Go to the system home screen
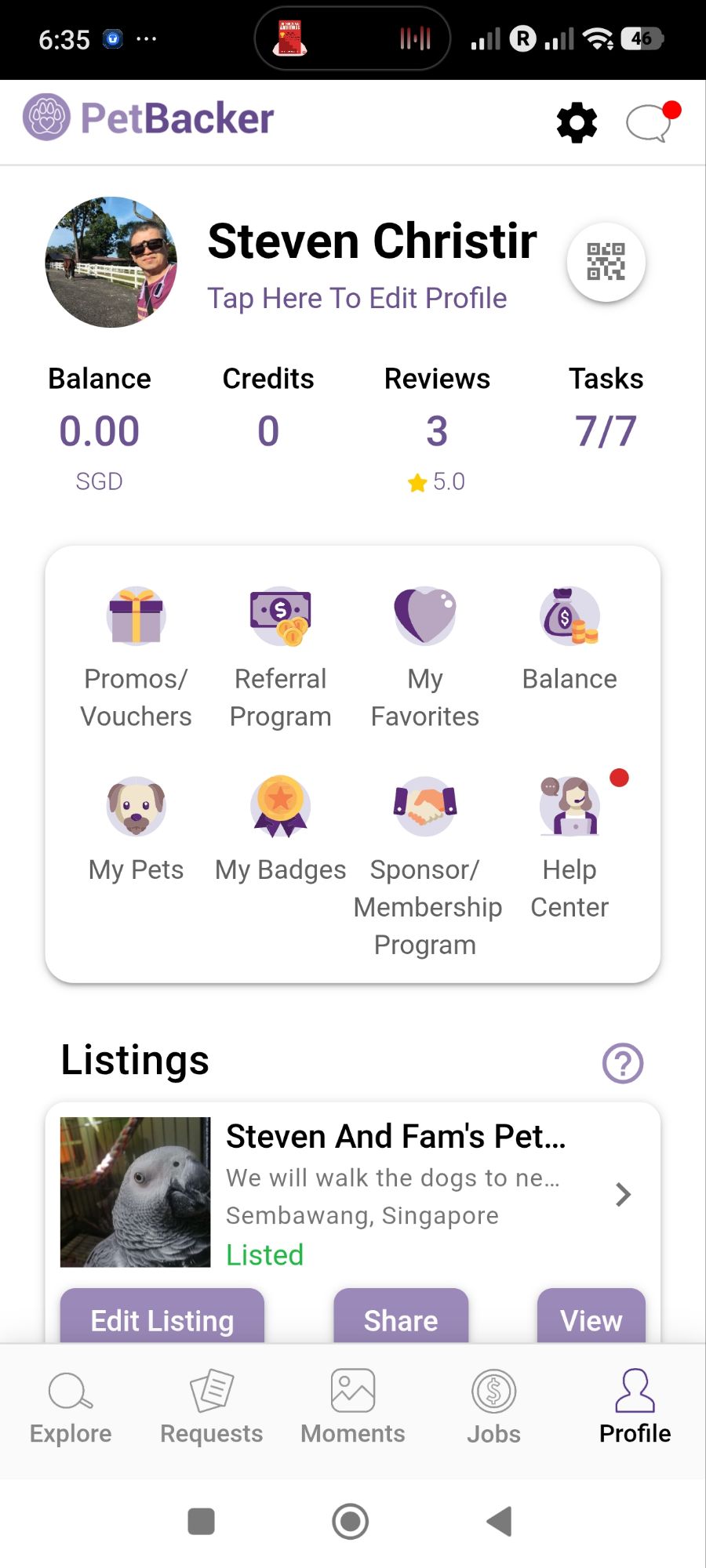This screenshot has height=1568, width=706. pyautogui.click(x=351, y=1522)
